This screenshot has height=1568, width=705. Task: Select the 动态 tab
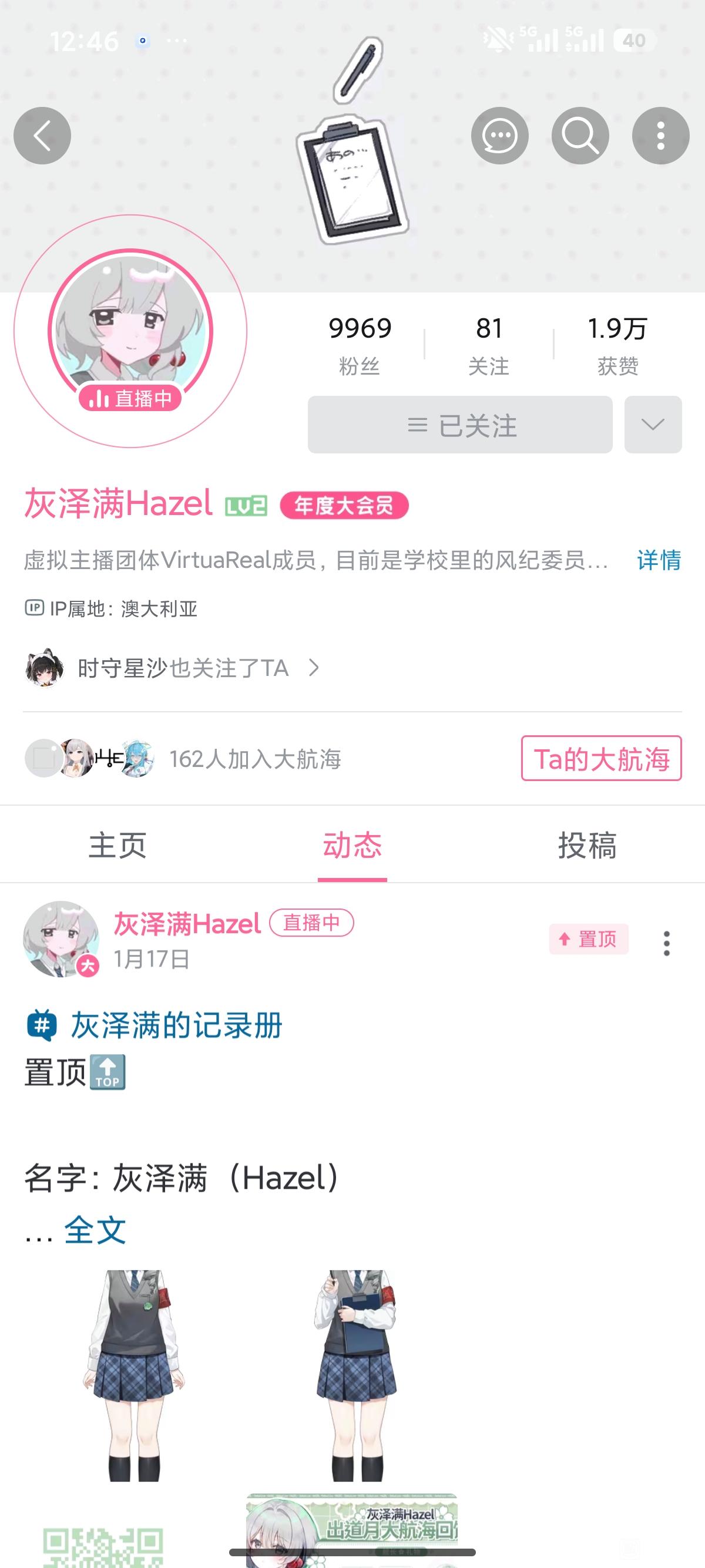click(x=352, y=845)
